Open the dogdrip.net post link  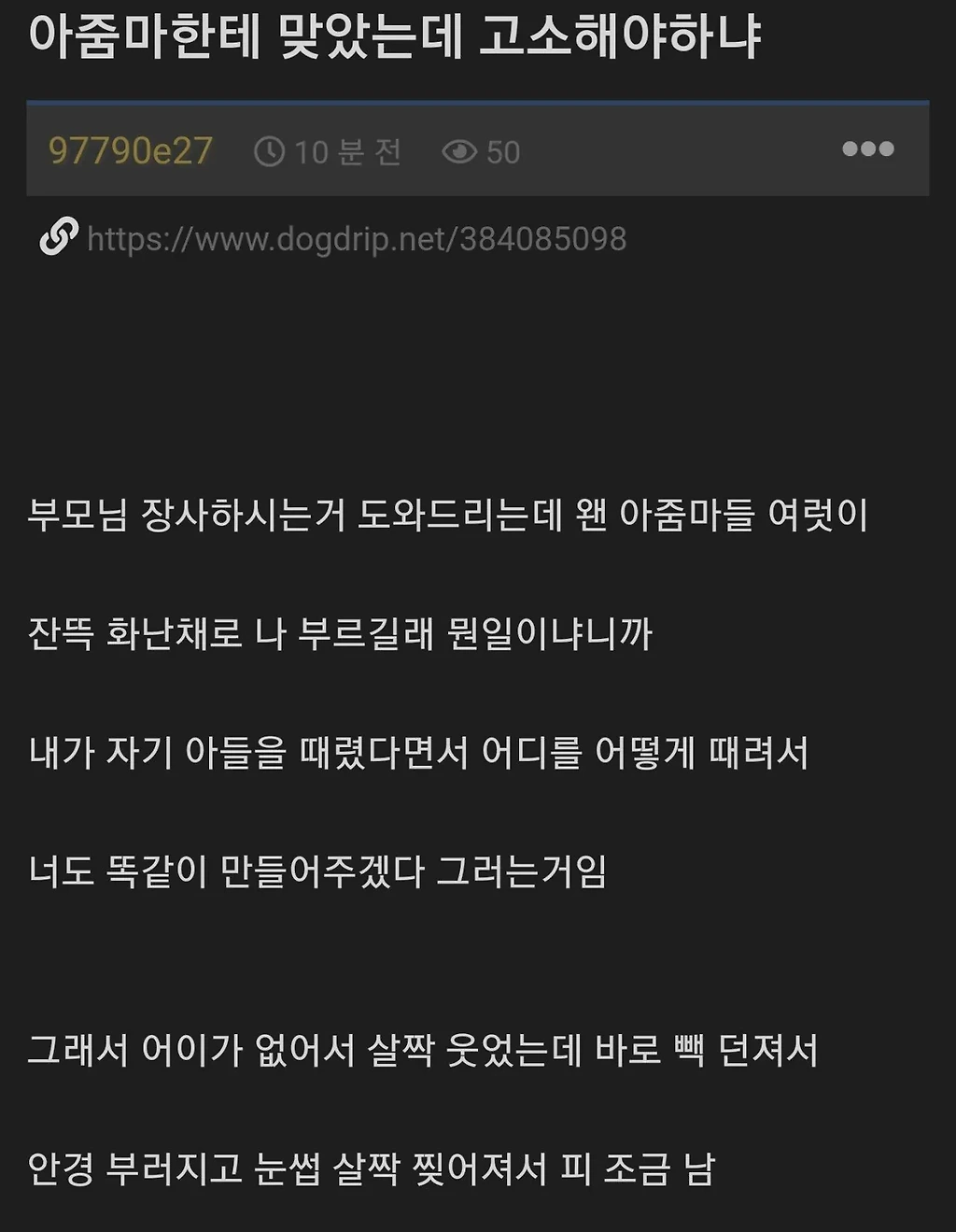pyautogui.click(x=357, y=239)
